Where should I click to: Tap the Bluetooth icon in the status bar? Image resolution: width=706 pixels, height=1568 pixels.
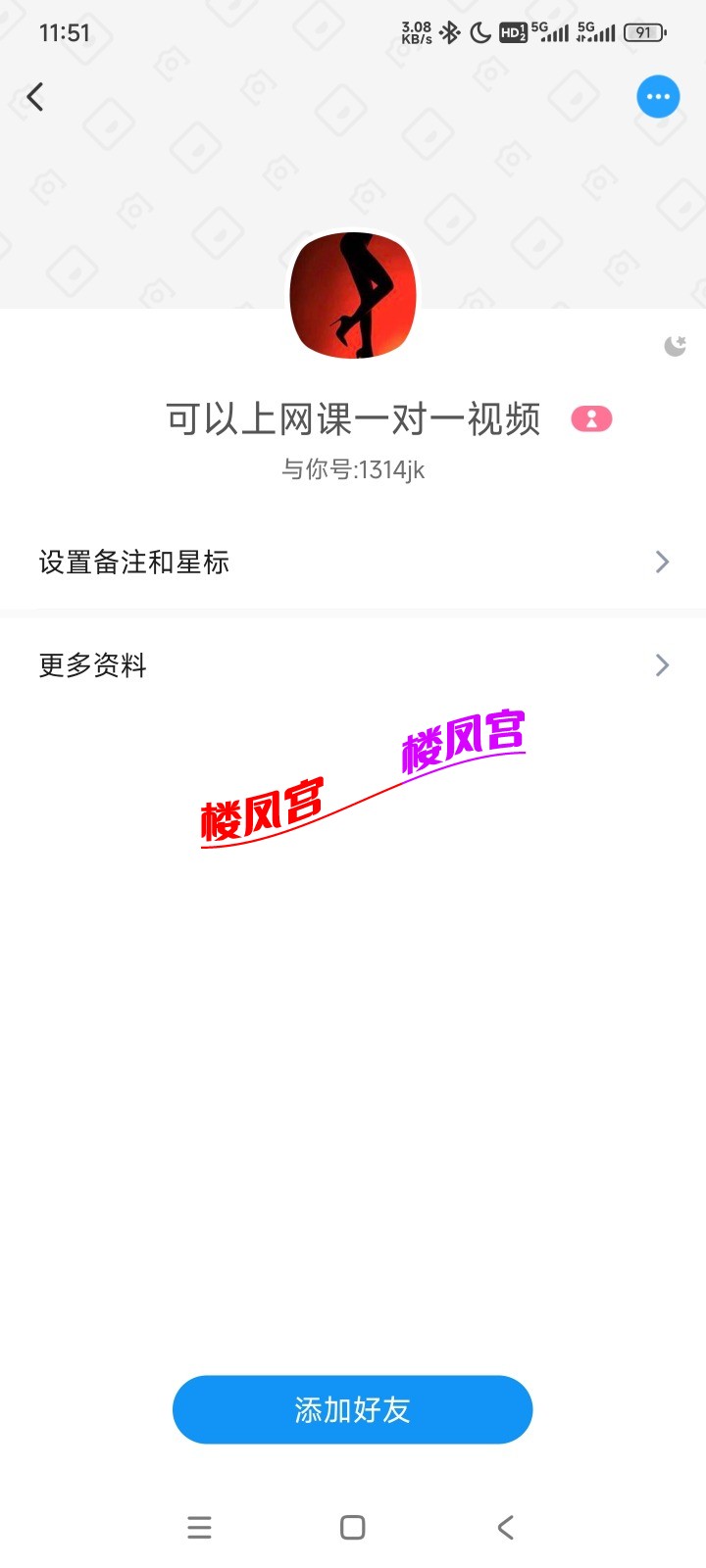450,31
